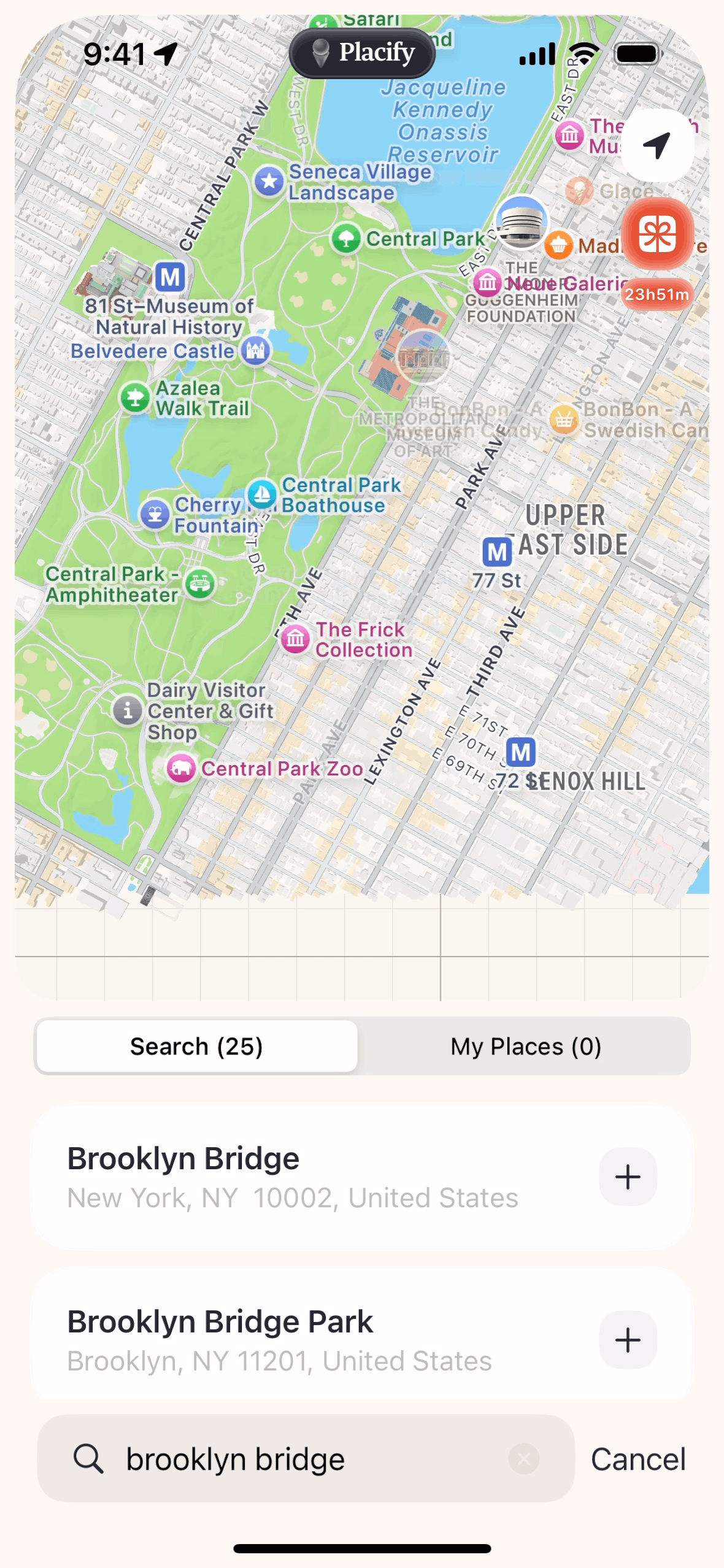Open the Seneca Village Landscape pin
The image size is (724, 1568).
coord(269,182)
